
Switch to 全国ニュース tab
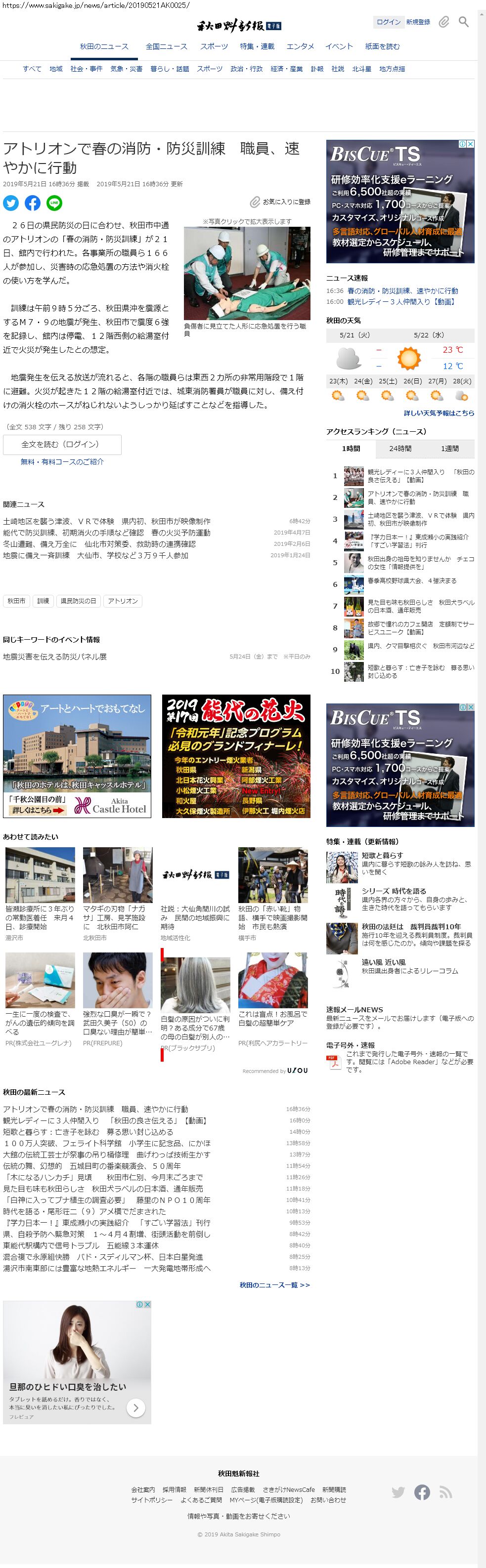(x=166, y=46)
